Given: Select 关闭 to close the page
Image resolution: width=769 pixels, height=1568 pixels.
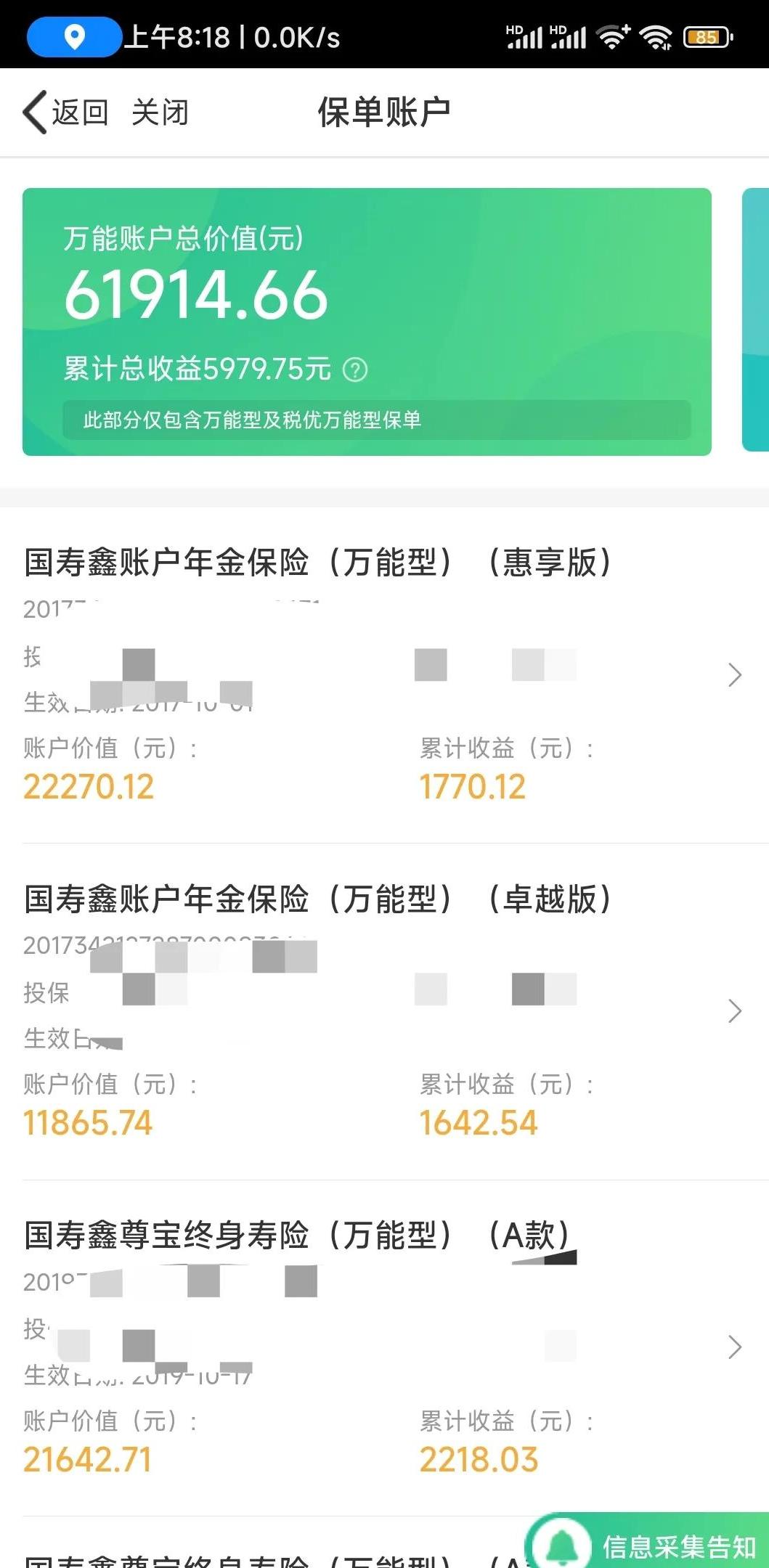Looking at the screenshot, I should tap(161, 112).
